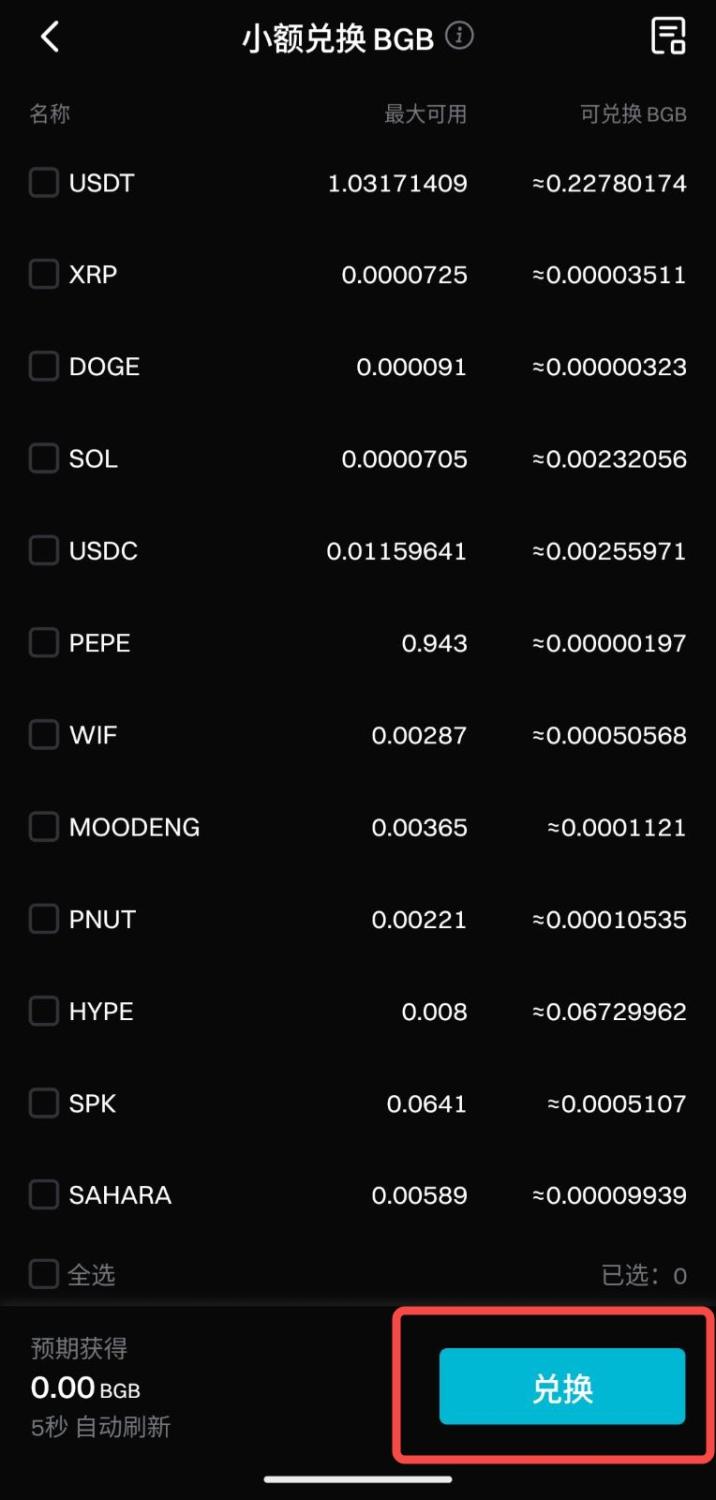Select SOL for conversion
The width and height of the screenshot is (716, 1500).
click(x=44, y=459)
